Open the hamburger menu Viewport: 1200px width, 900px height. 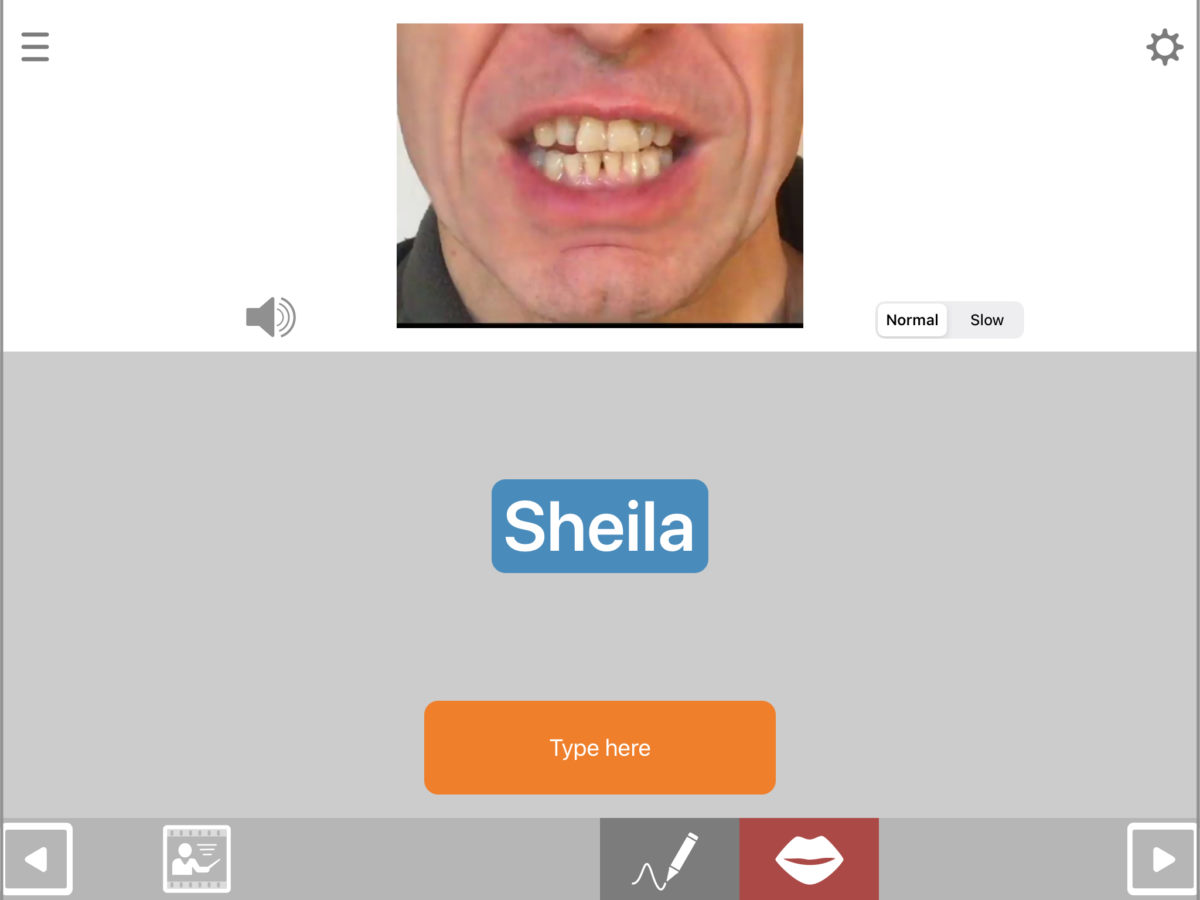35,47
